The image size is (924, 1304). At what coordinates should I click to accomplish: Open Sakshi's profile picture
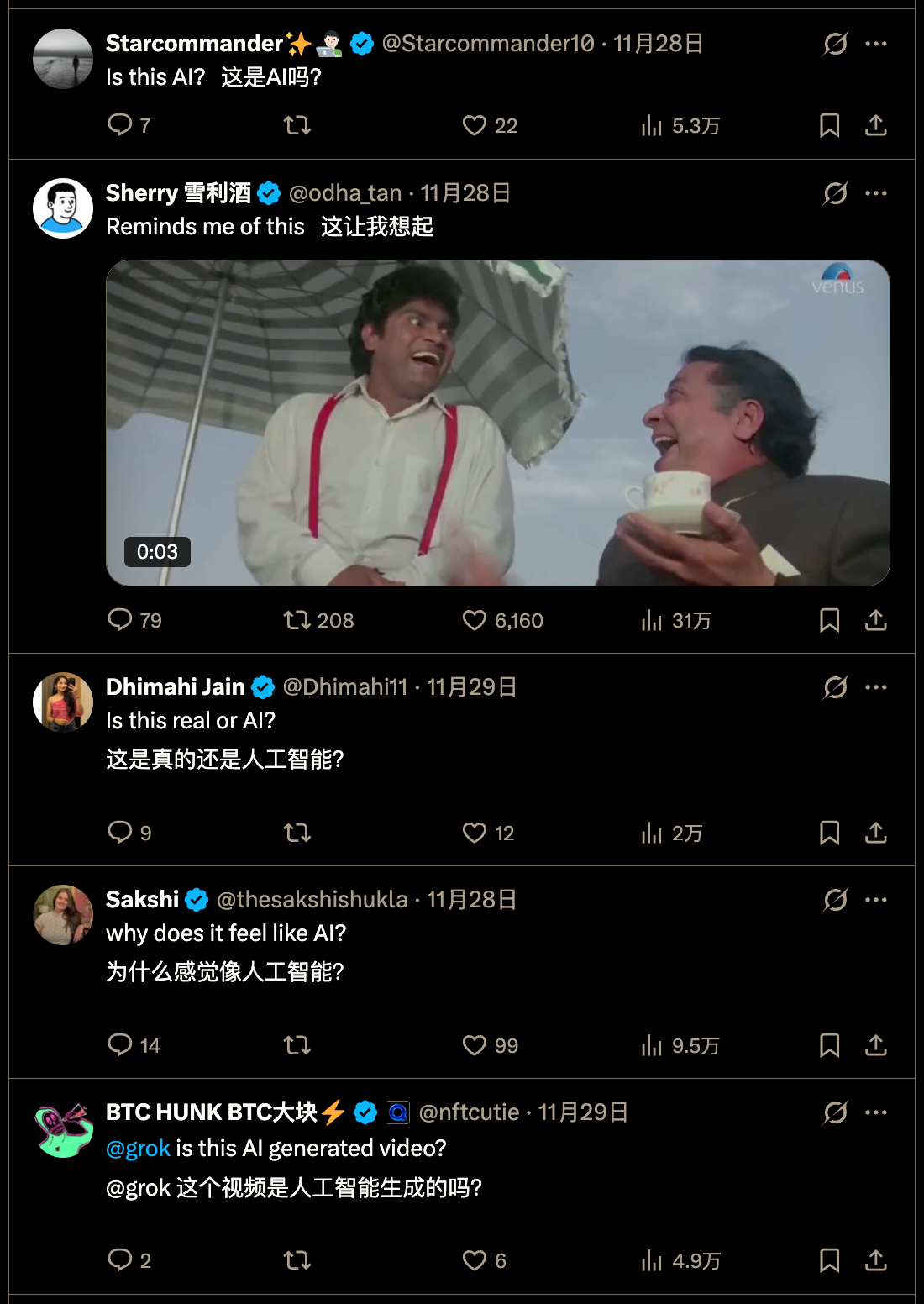click(63, 916)
